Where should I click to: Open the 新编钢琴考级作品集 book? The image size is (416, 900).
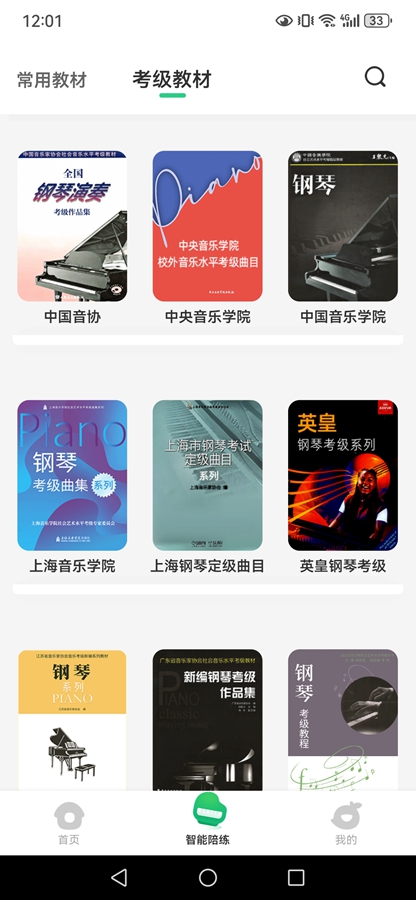click(x=208, y=720)
